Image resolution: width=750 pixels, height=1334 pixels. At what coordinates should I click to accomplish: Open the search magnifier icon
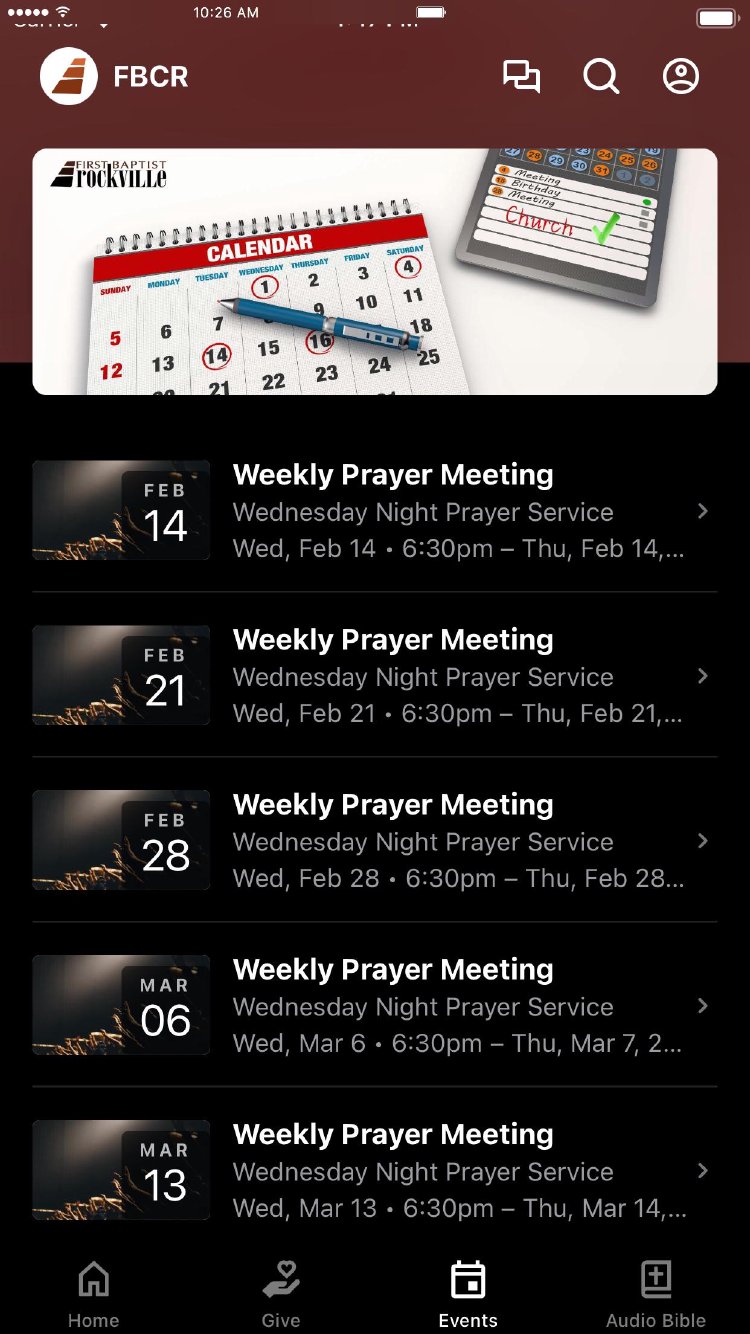(x=601, y=77)
